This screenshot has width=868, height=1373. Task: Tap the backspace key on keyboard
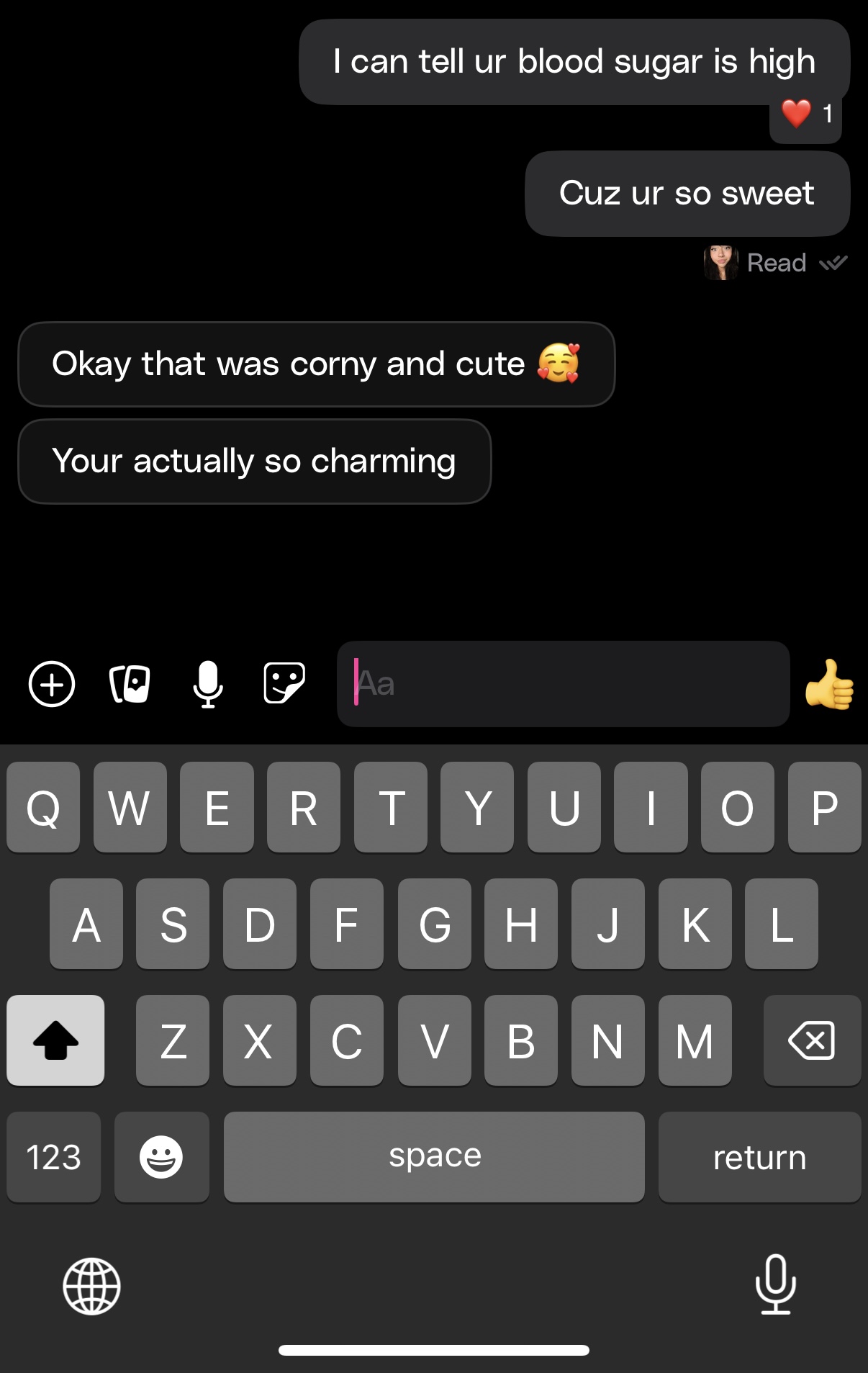coord(812,1040)
